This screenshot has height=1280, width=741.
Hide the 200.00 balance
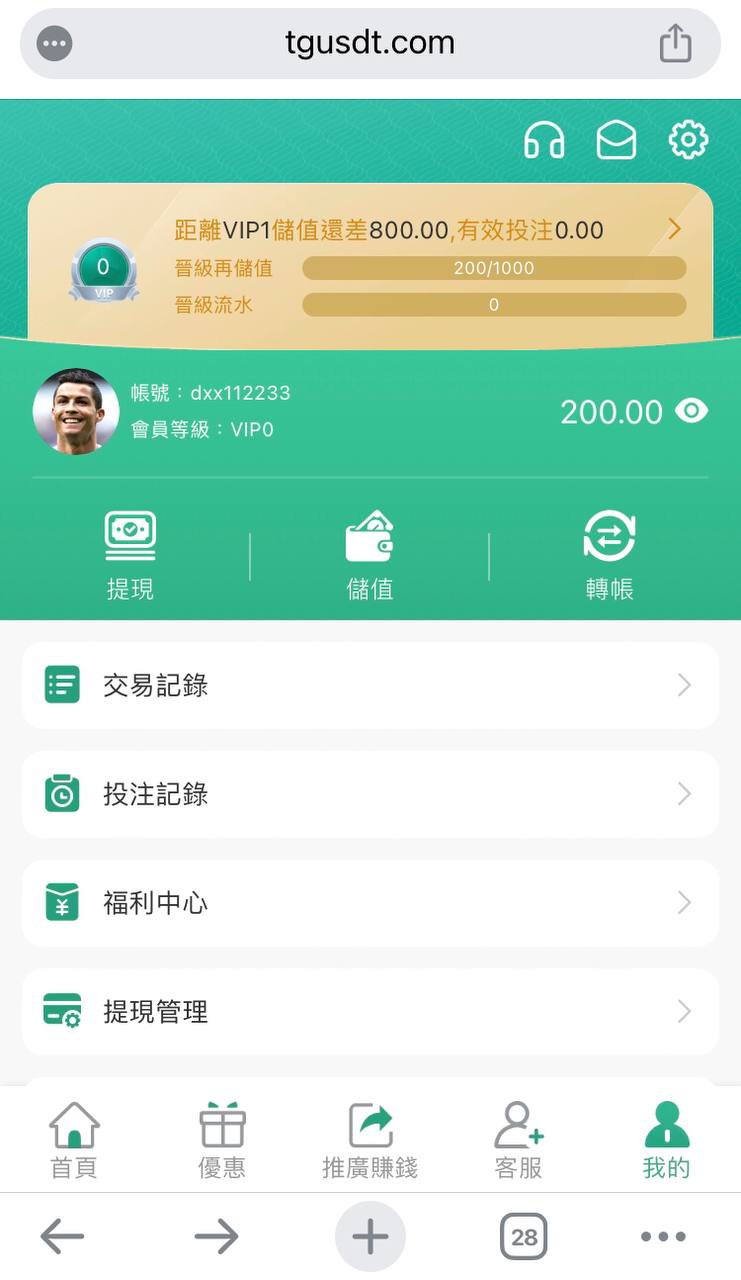(x=691, y=411)
